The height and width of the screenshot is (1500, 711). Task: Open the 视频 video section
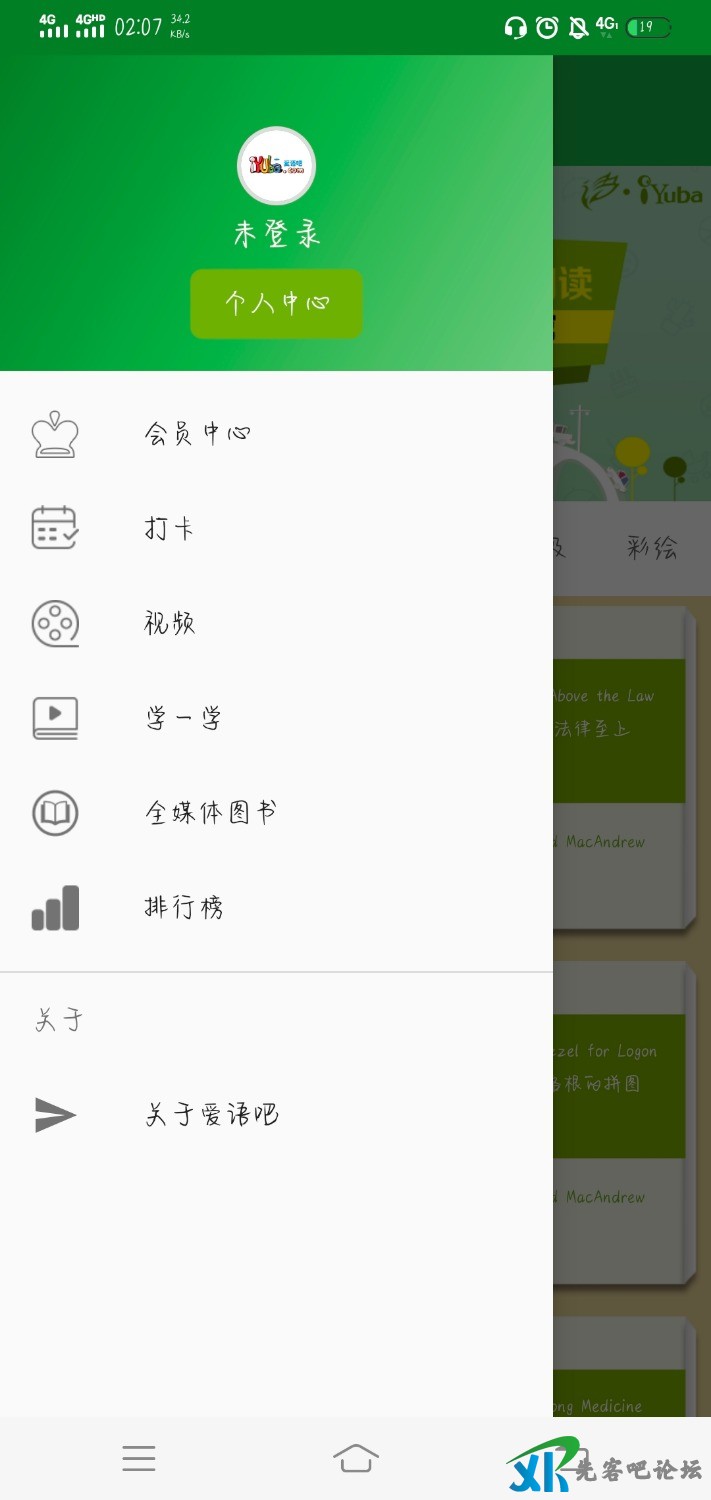(x=169, y=623)
